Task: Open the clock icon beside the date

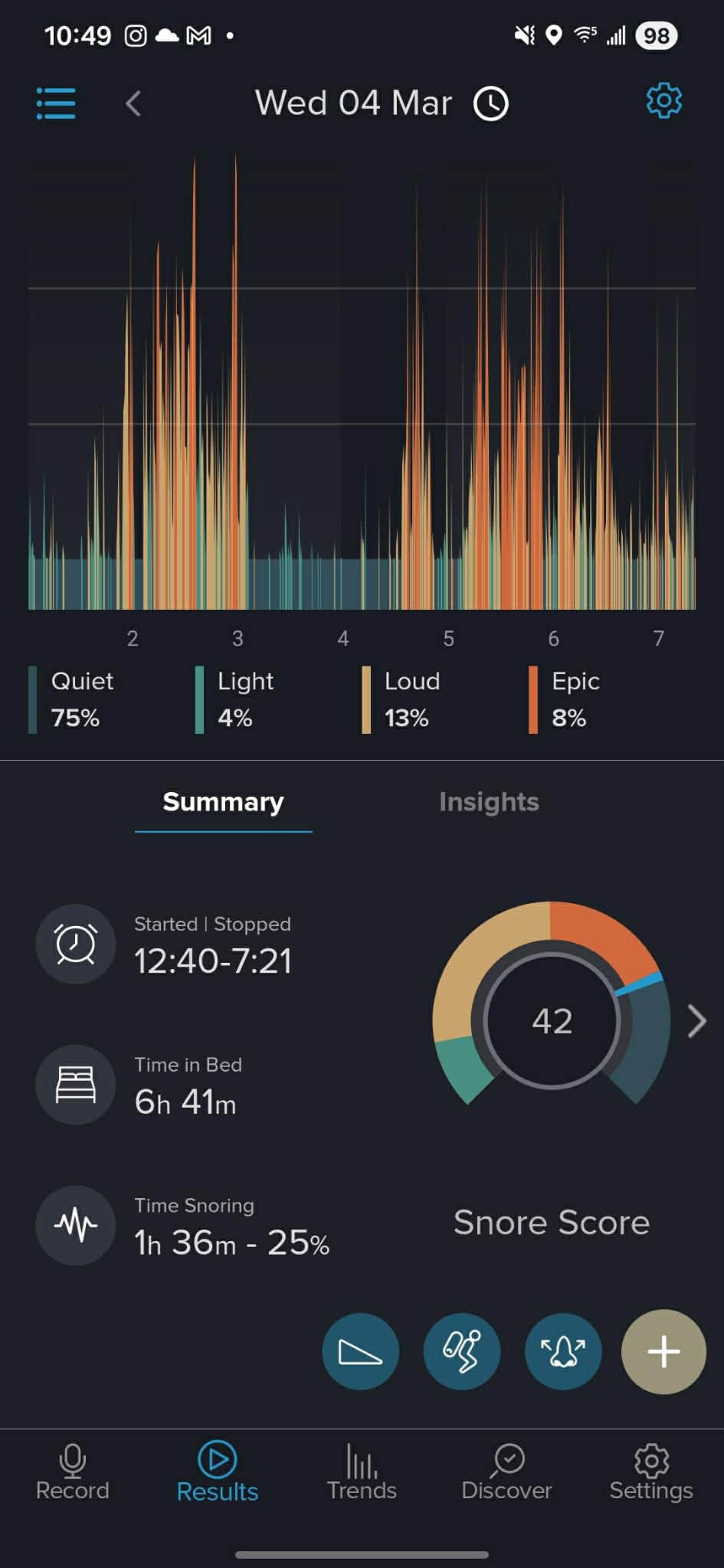Action: [x=491, y=103]
